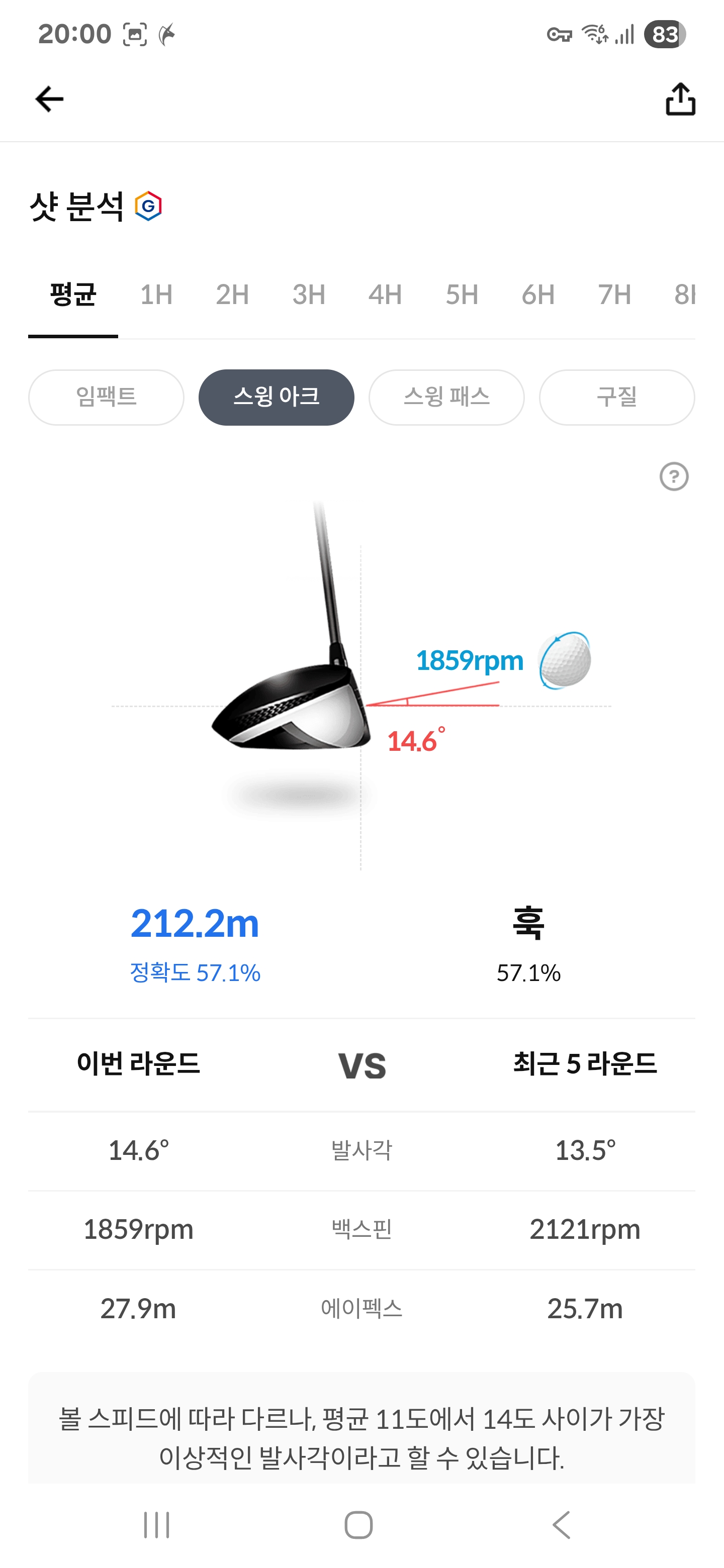View the 4H tab
Screen dimensions: 724x1568
coord(386,295)
